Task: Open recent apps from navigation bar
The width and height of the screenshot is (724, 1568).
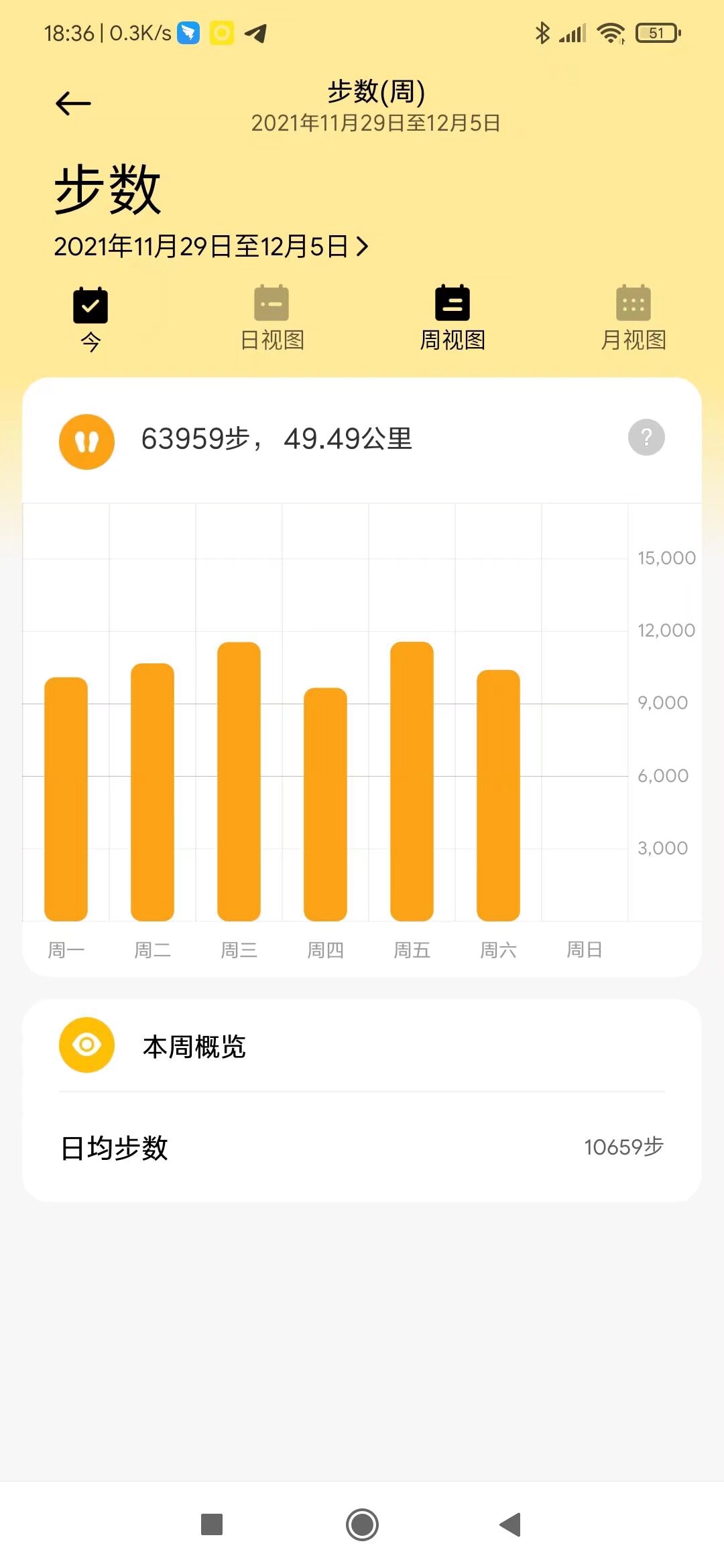Action: coord(212,1525)
